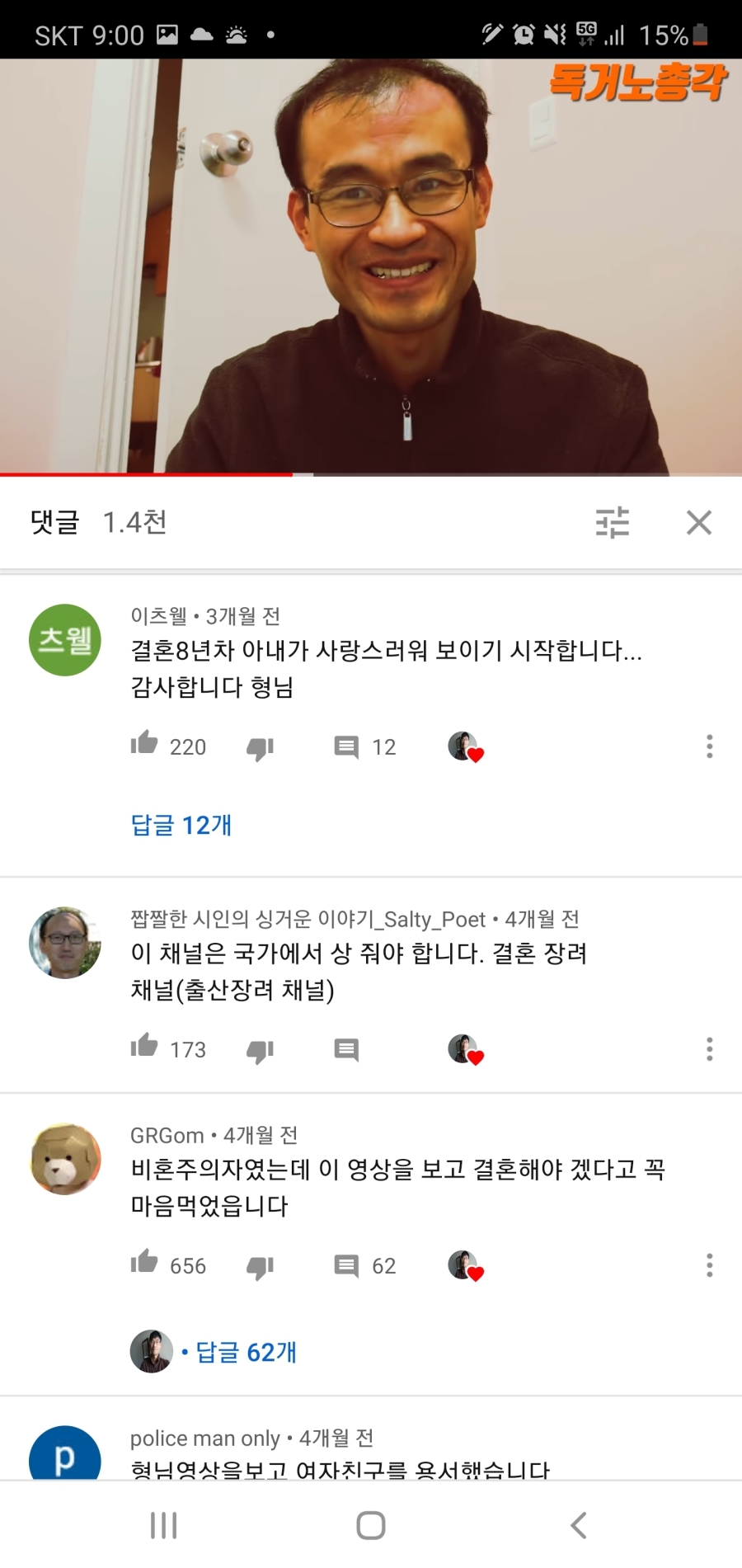This screenshot has height=1568, width=742.
Task: Open the comment sort/filter options
Action: (x=613, y=522)
